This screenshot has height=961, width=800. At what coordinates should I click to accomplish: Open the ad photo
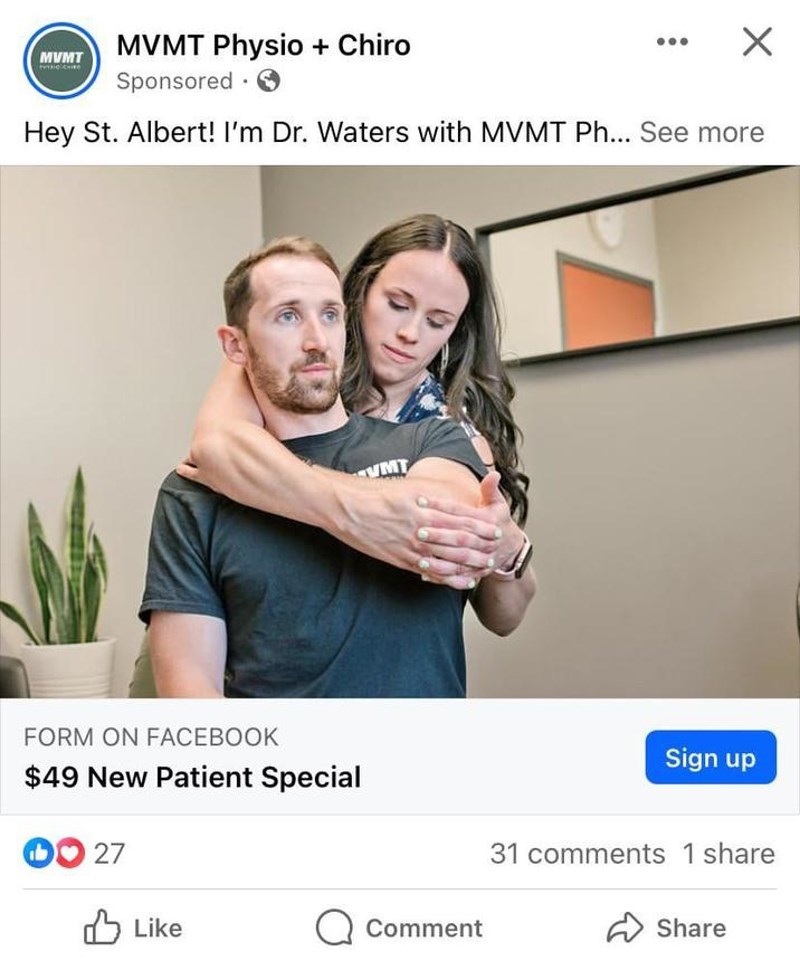pos(400,430)
